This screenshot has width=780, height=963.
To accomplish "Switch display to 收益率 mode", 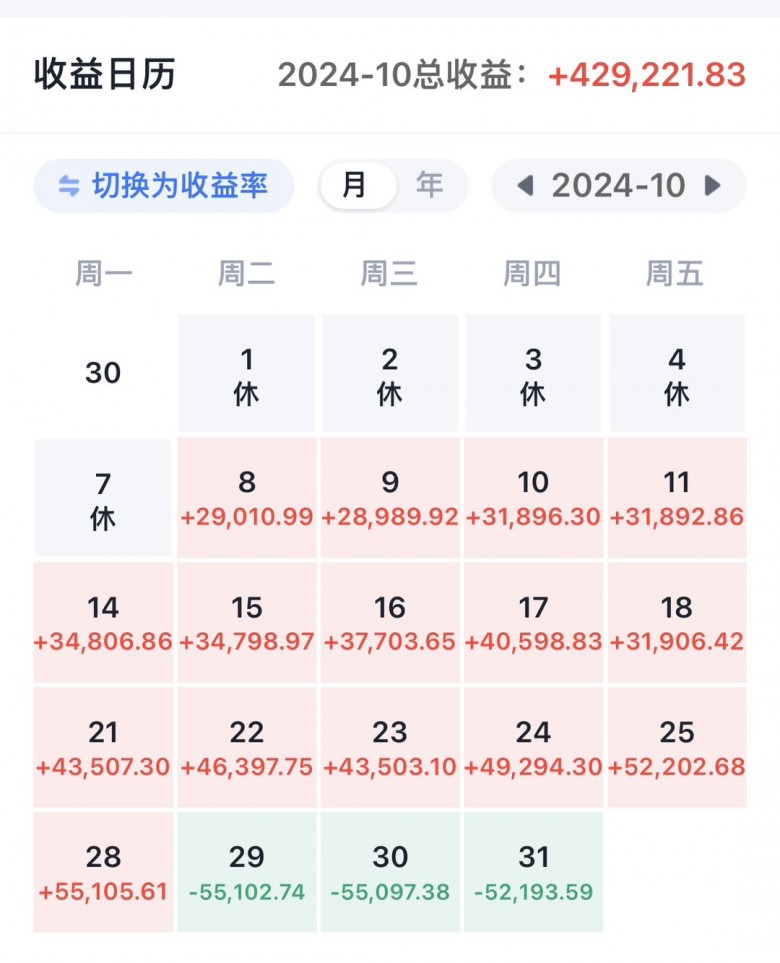I will click(x=164, y=186).
